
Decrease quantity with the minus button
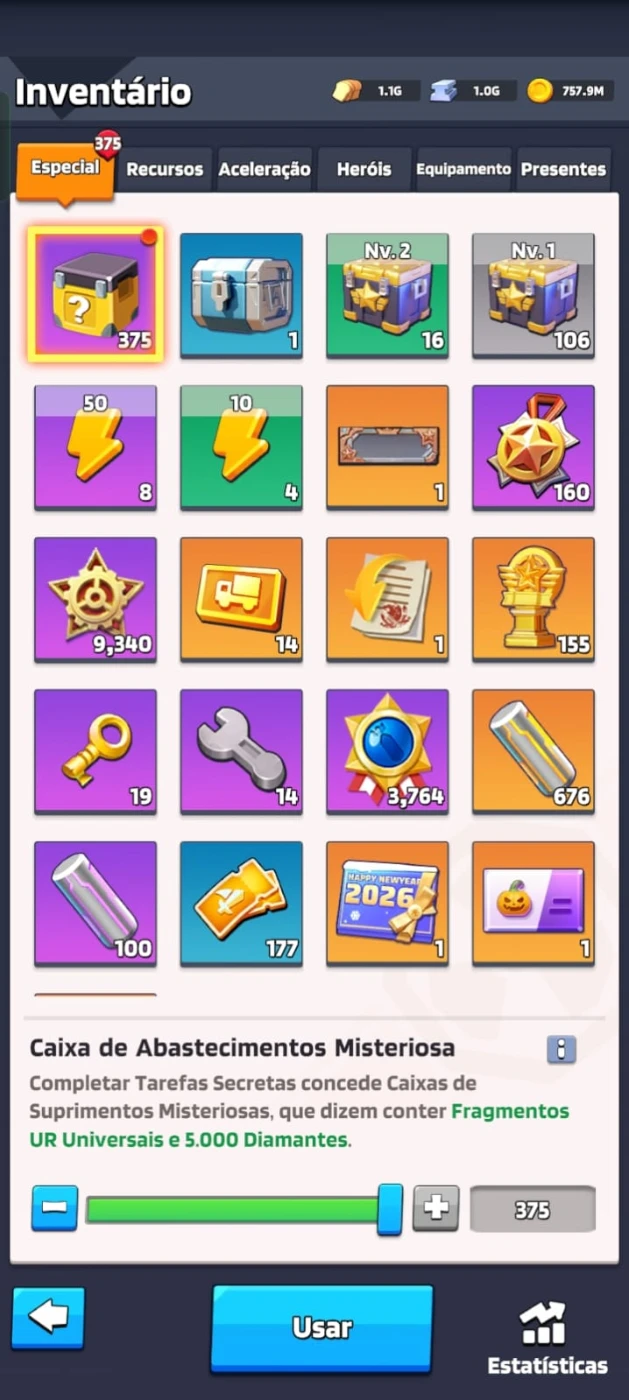click(x=54, y=1207)
